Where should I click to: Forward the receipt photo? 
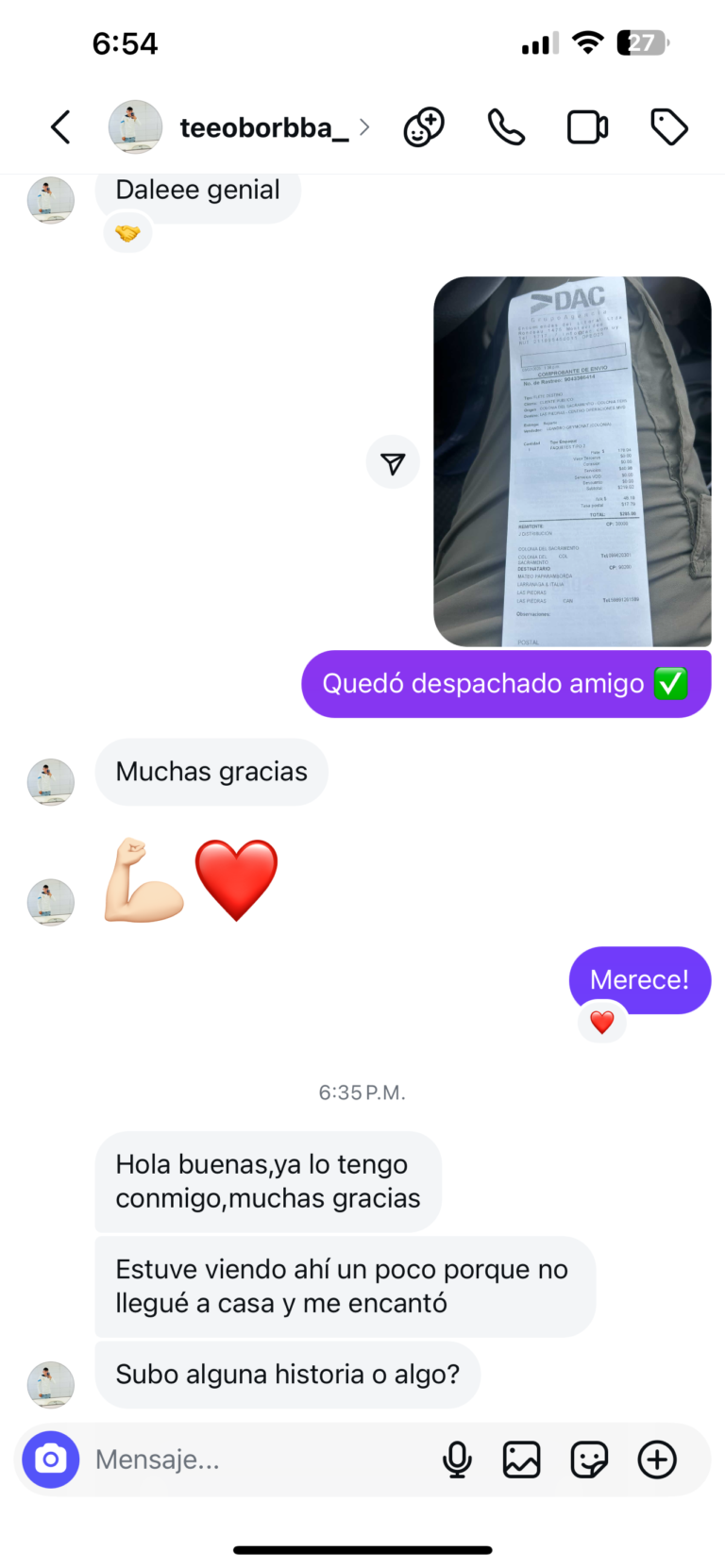pyautogui.click(x=393, y=462)
